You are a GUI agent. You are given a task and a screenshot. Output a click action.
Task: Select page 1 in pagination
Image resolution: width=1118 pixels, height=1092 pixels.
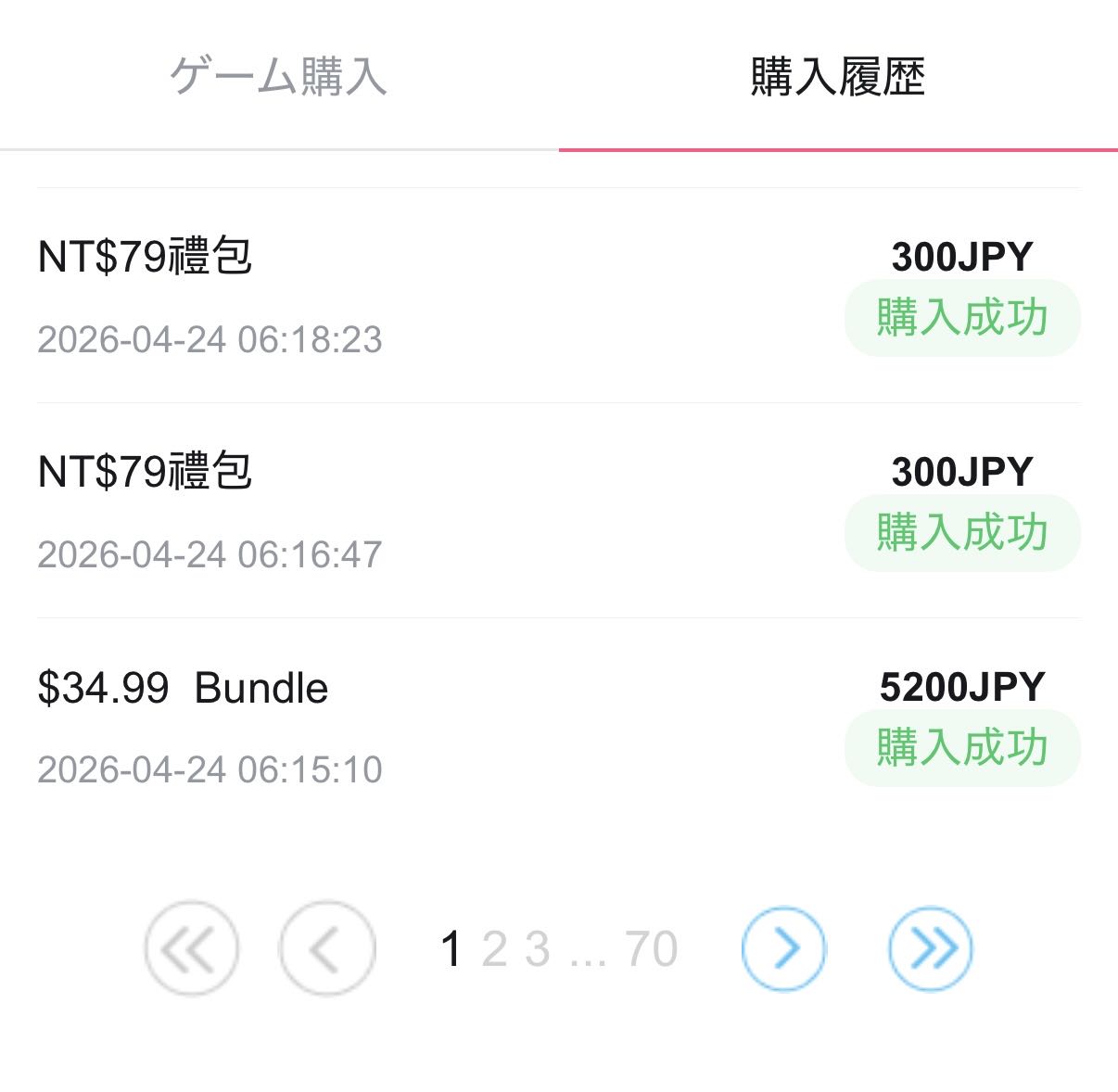click(x=451, y=949)
